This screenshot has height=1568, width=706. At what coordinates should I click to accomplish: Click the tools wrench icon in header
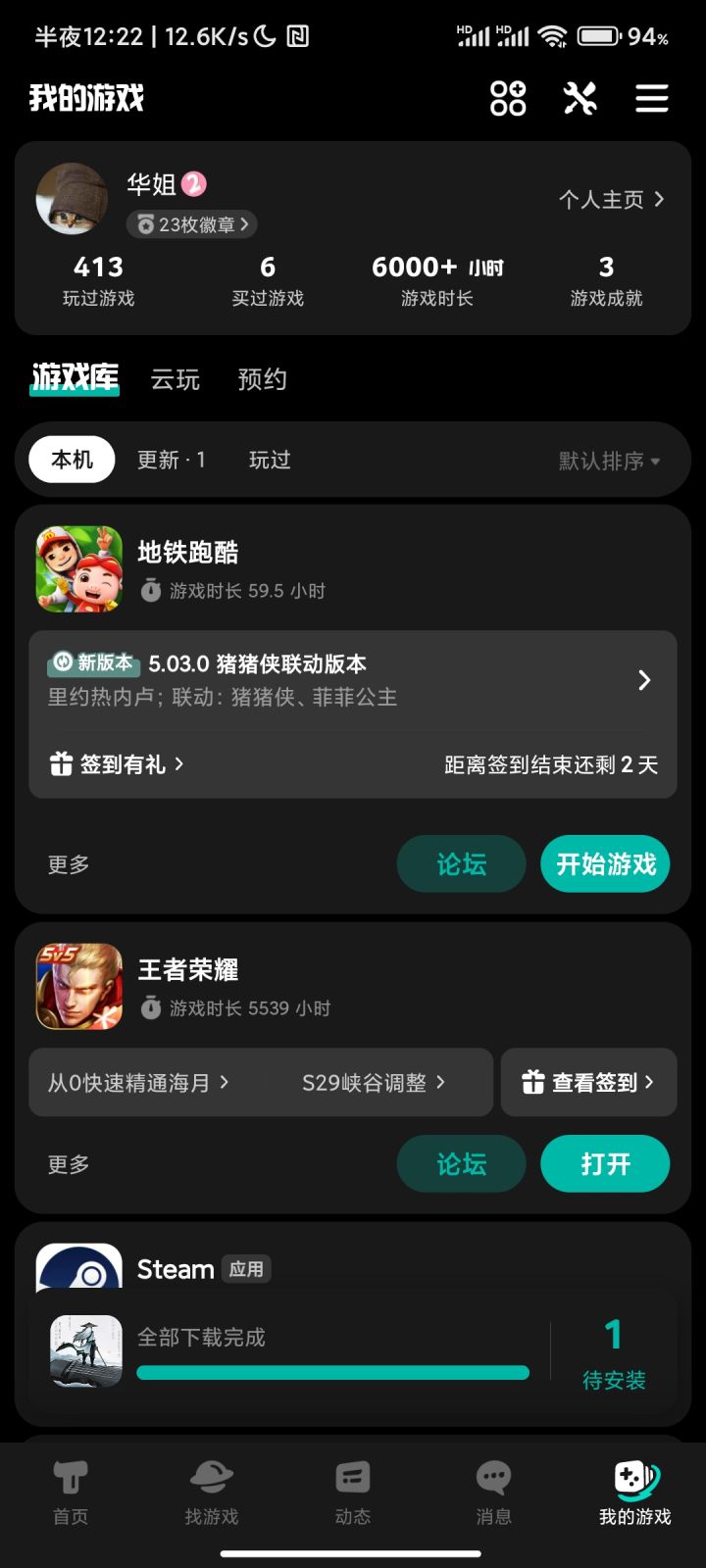point(580,98)
